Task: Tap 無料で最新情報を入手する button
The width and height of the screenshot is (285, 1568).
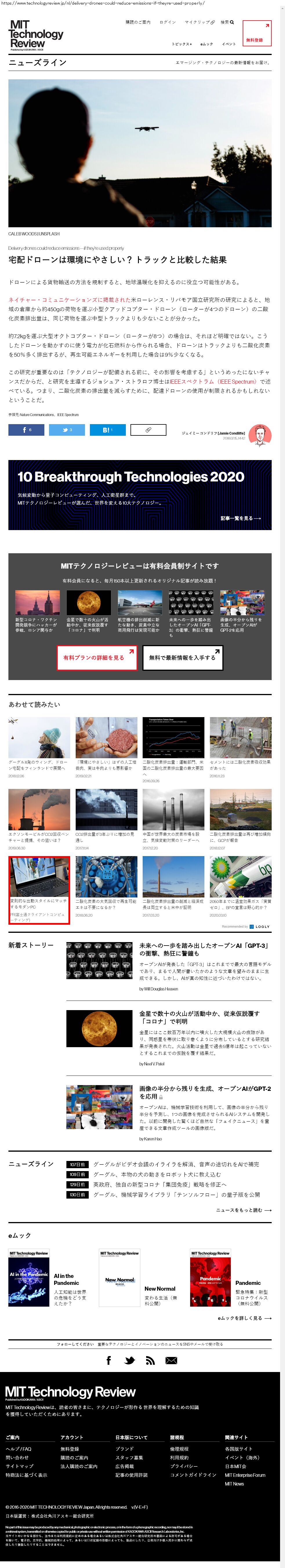Action: coord(182,657)
